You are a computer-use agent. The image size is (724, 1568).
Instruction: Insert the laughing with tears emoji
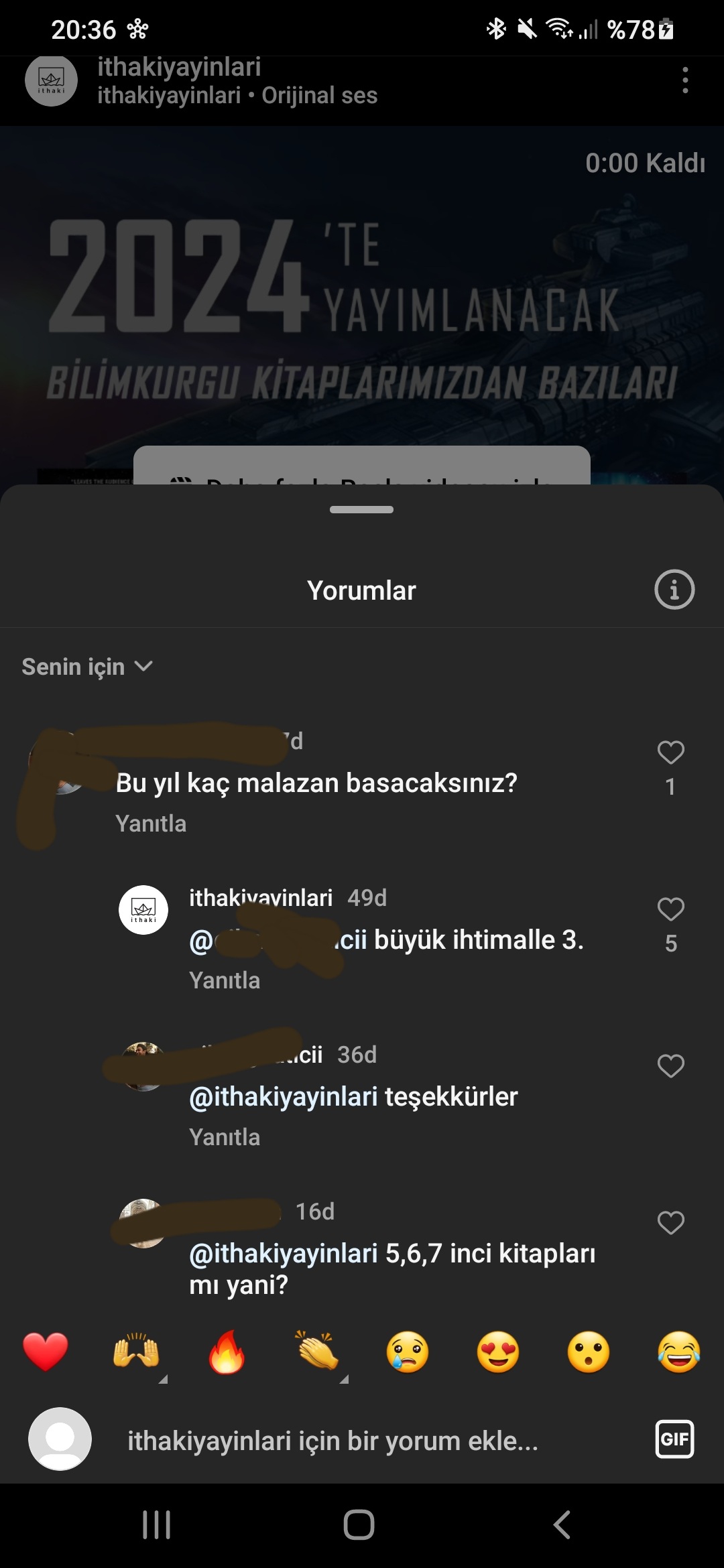coord(679,1352)
